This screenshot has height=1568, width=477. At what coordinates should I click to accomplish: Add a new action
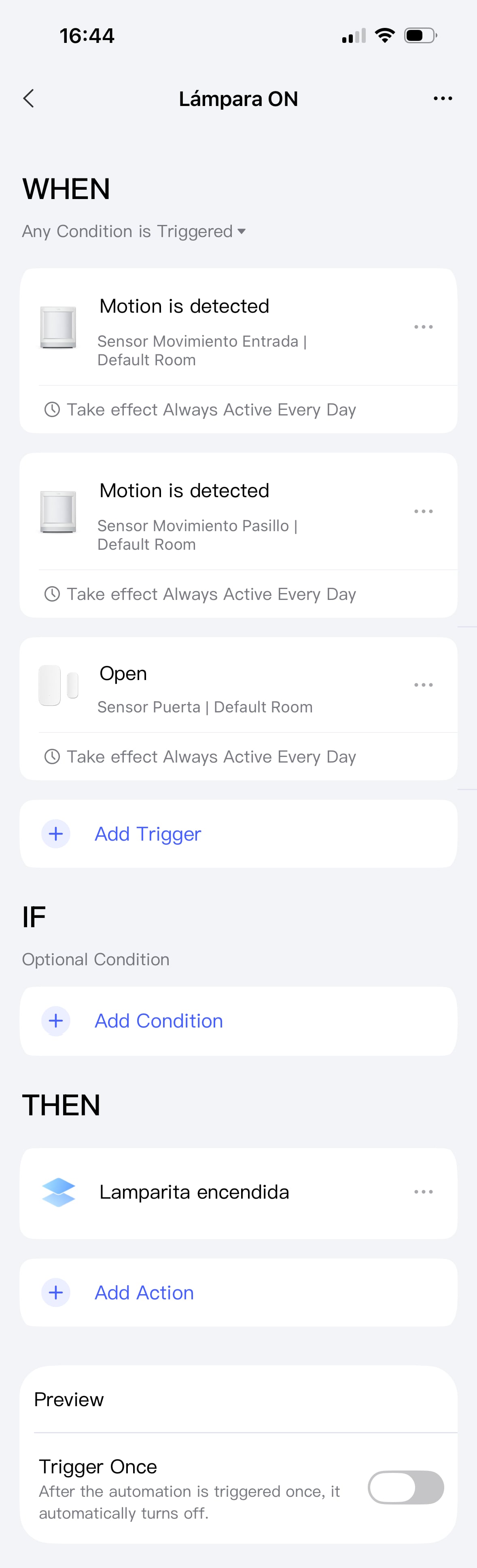point(144,1293)
